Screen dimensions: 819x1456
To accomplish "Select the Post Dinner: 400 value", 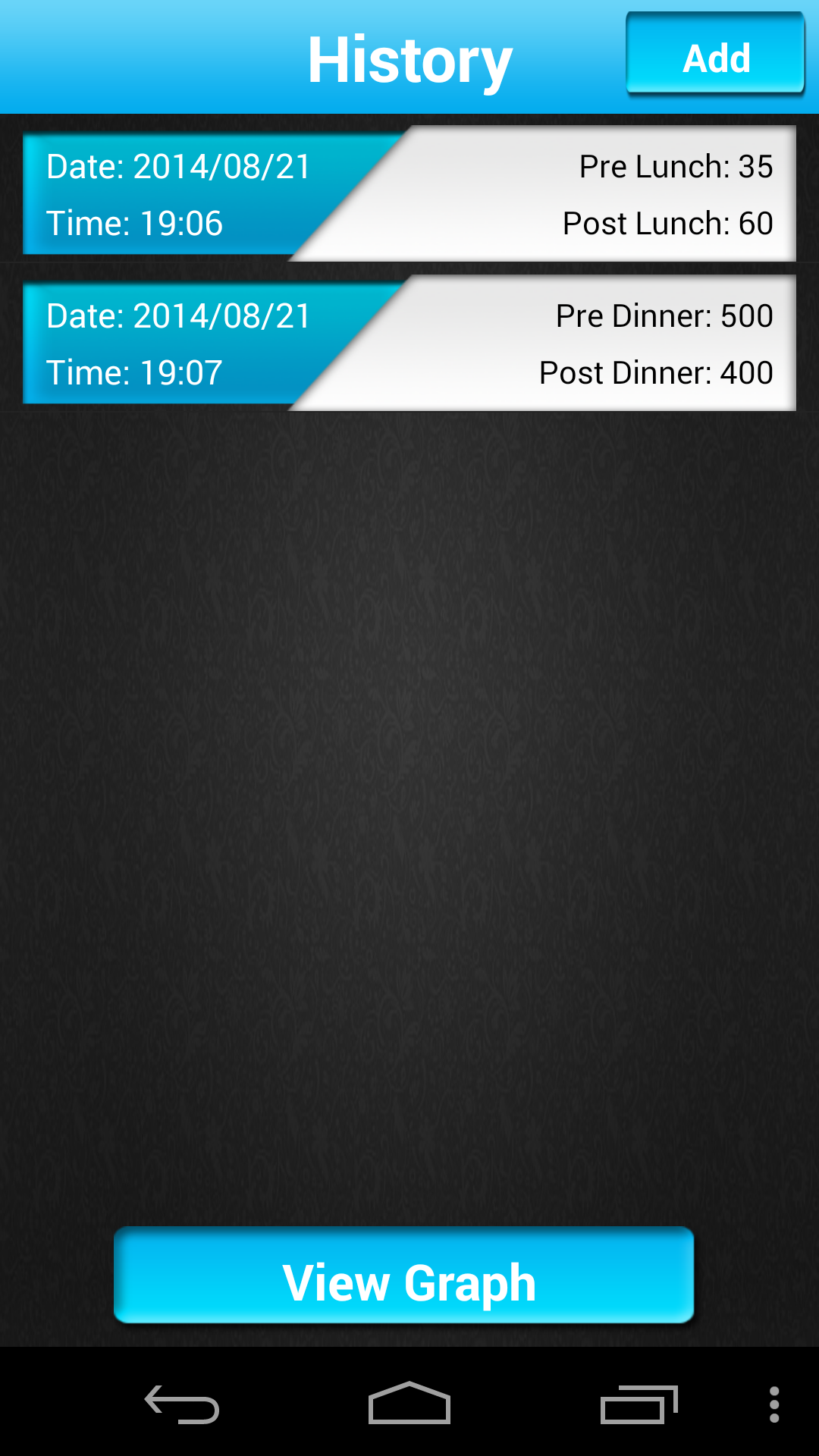I will 654,372.
